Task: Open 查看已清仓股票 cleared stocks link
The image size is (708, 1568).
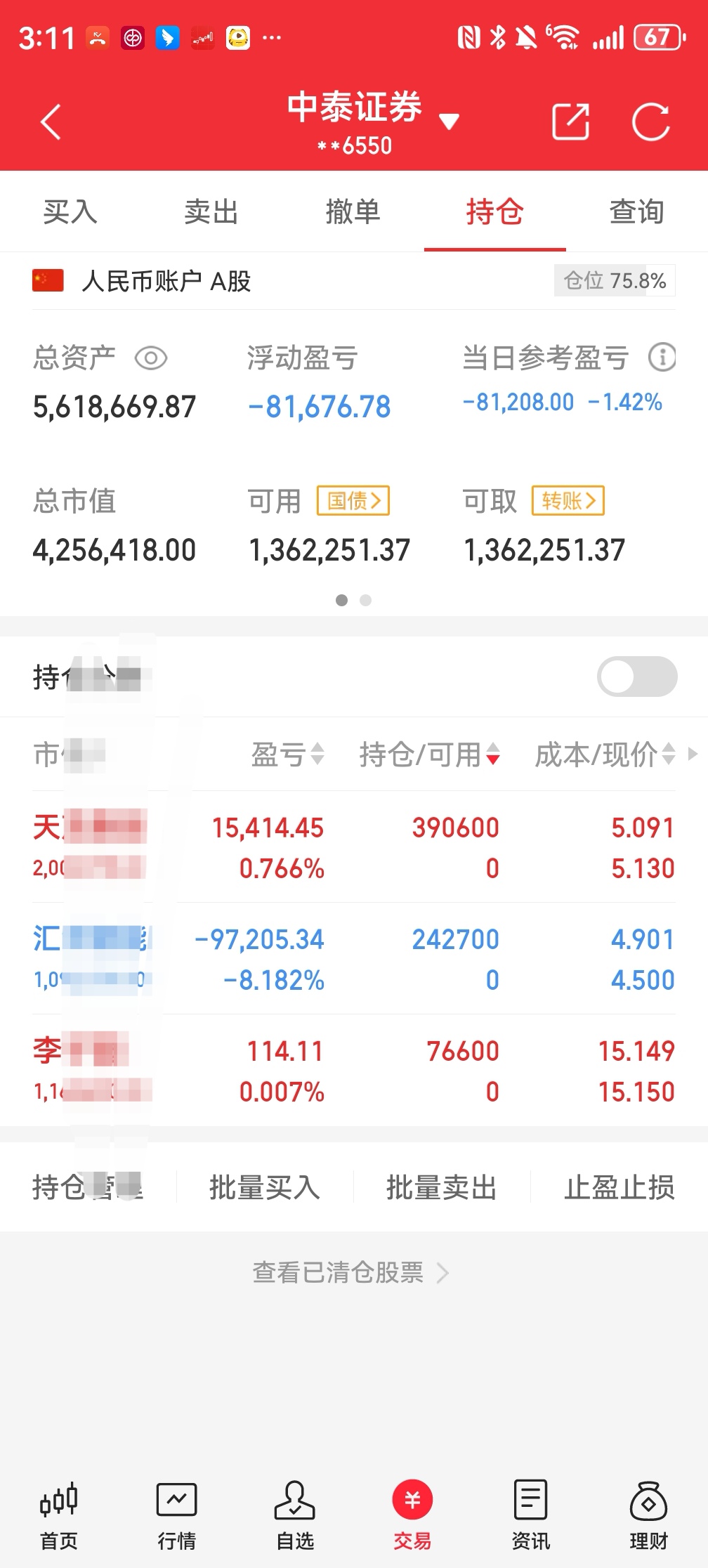Action: (339, 1272)
